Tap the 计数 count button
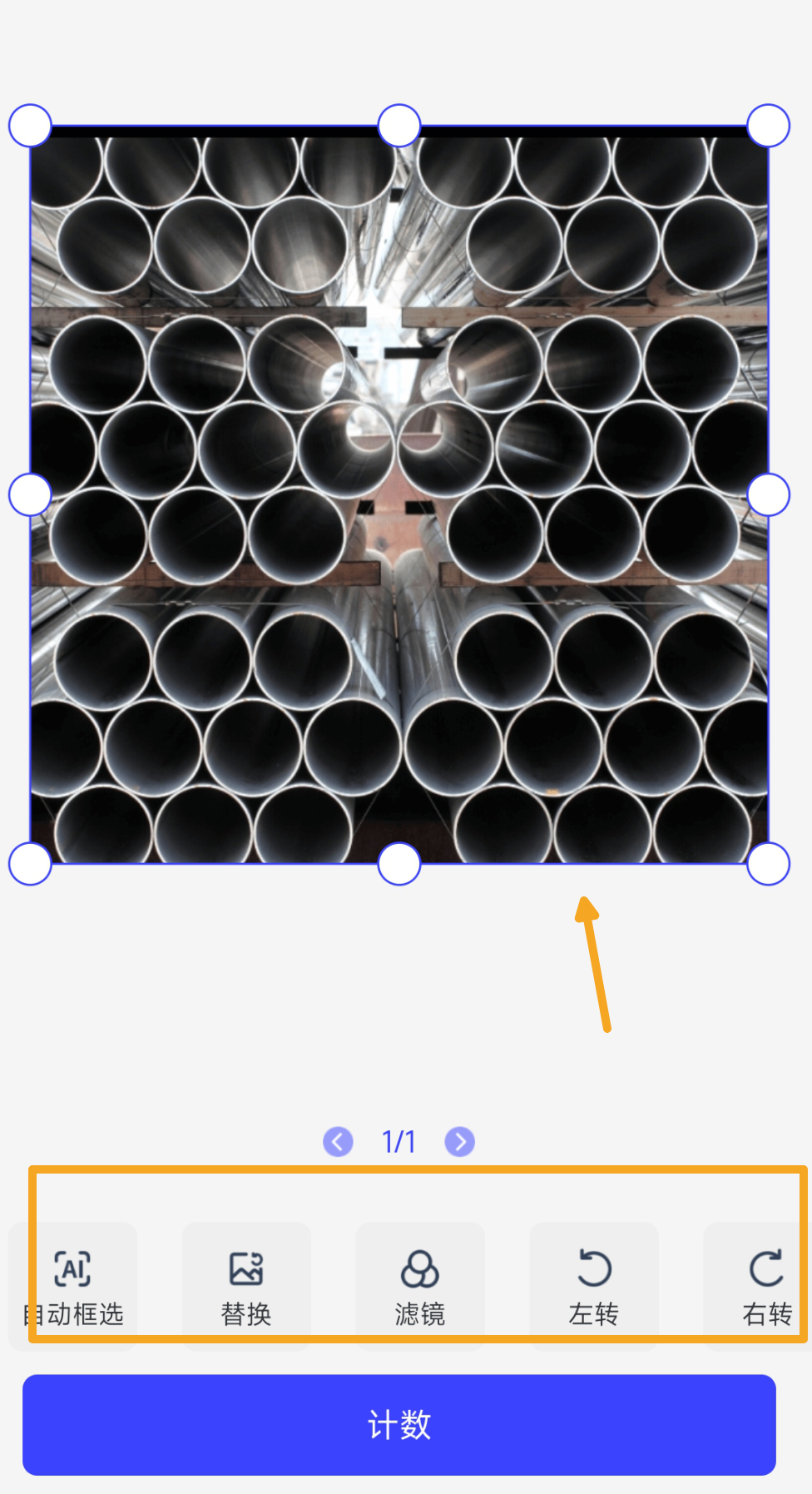The image size is (812, 1494). (x=399, y=1424)
